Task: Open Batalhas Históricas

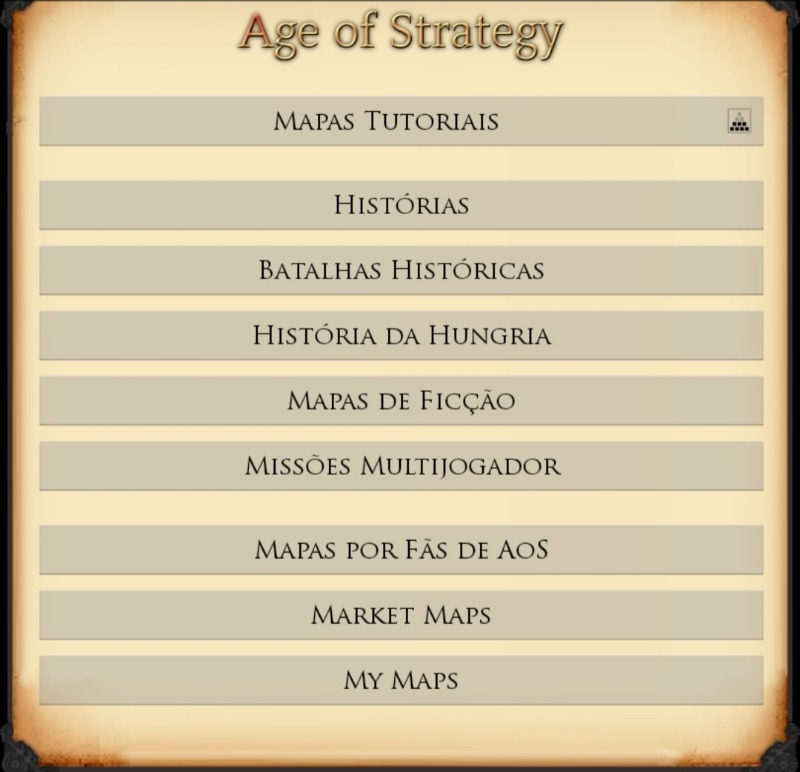Action: [x=401, y=270]
